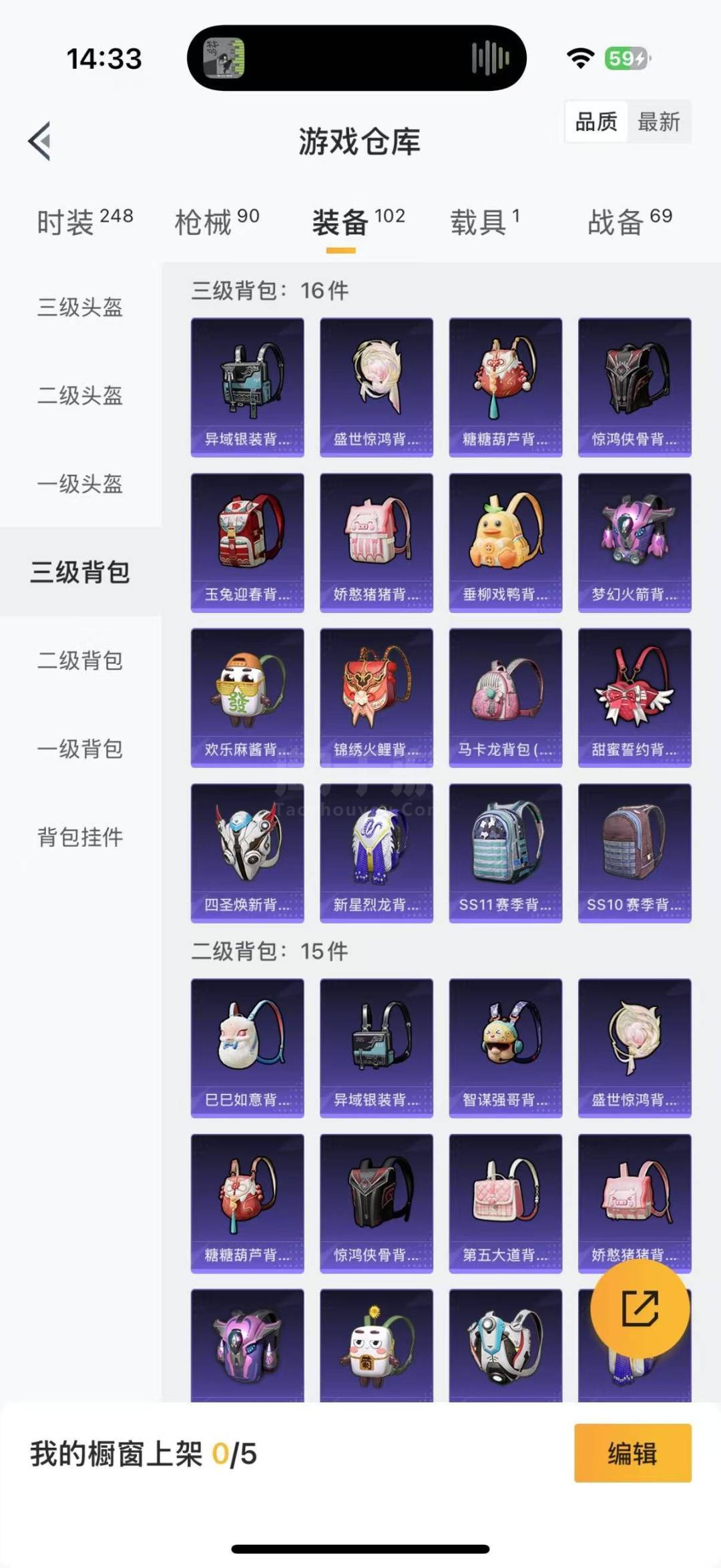Select 二级头盔 category
This screenshot has height=1568, width=721.
coord(80,395)
